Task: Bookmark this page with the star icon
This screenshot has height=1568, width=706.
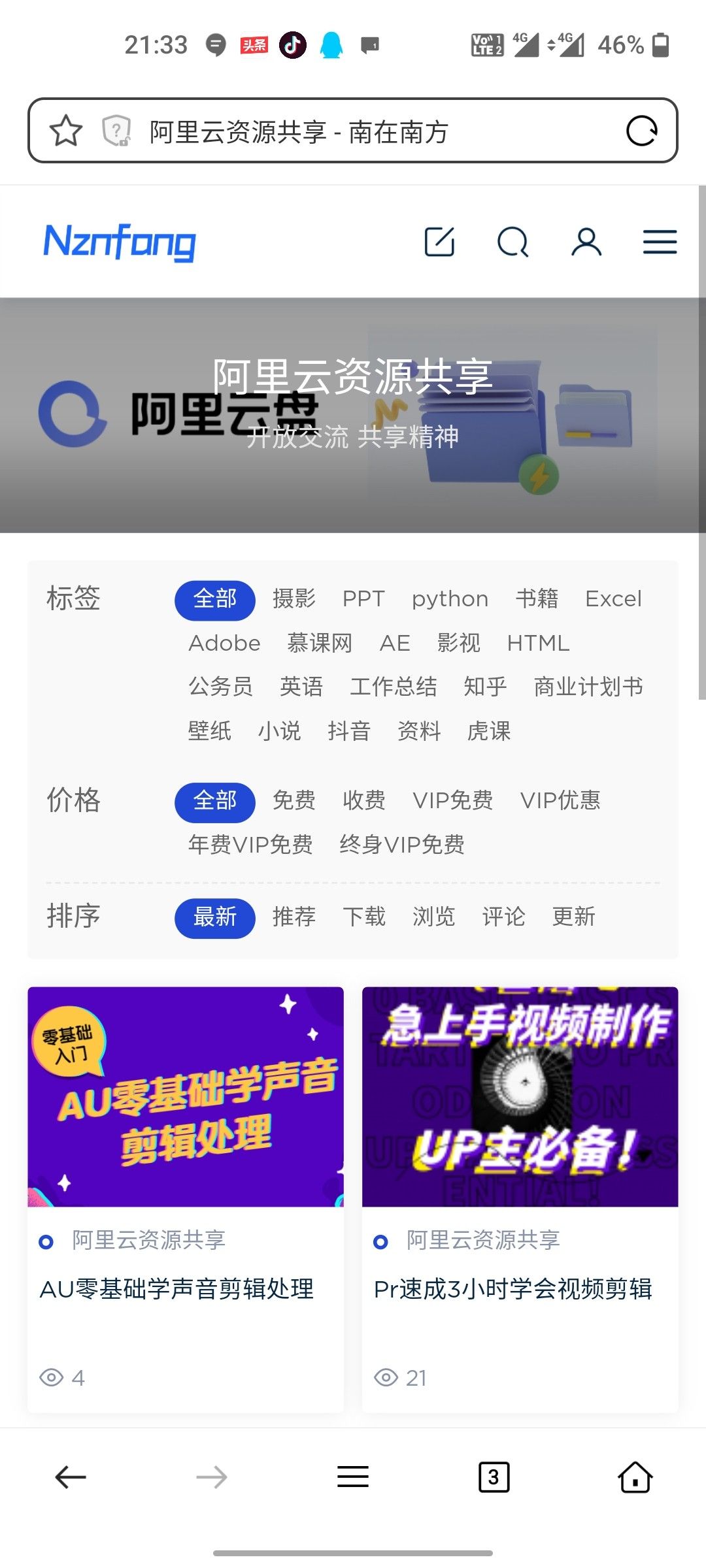Action: click(66, 131)
